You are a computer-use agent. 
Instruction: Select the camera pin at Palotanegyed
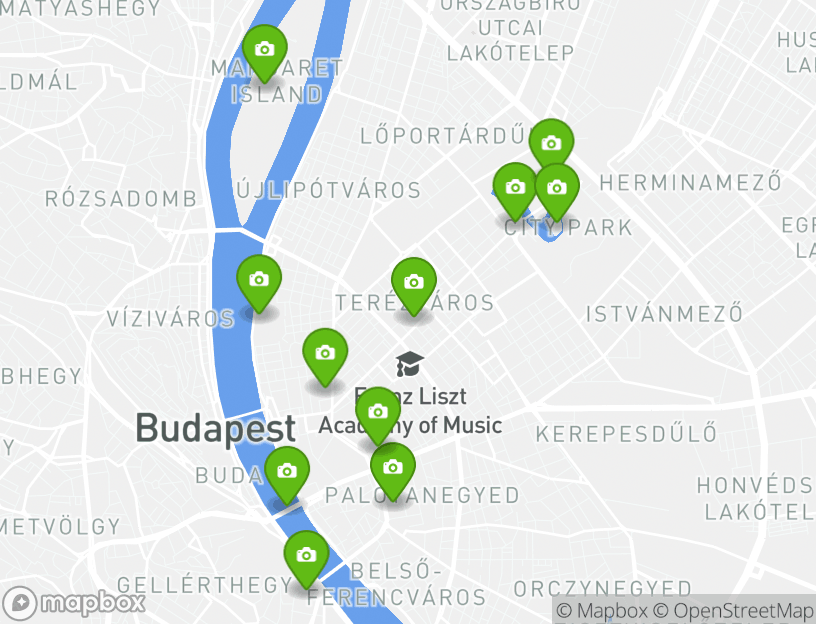[x=393, y=468]
